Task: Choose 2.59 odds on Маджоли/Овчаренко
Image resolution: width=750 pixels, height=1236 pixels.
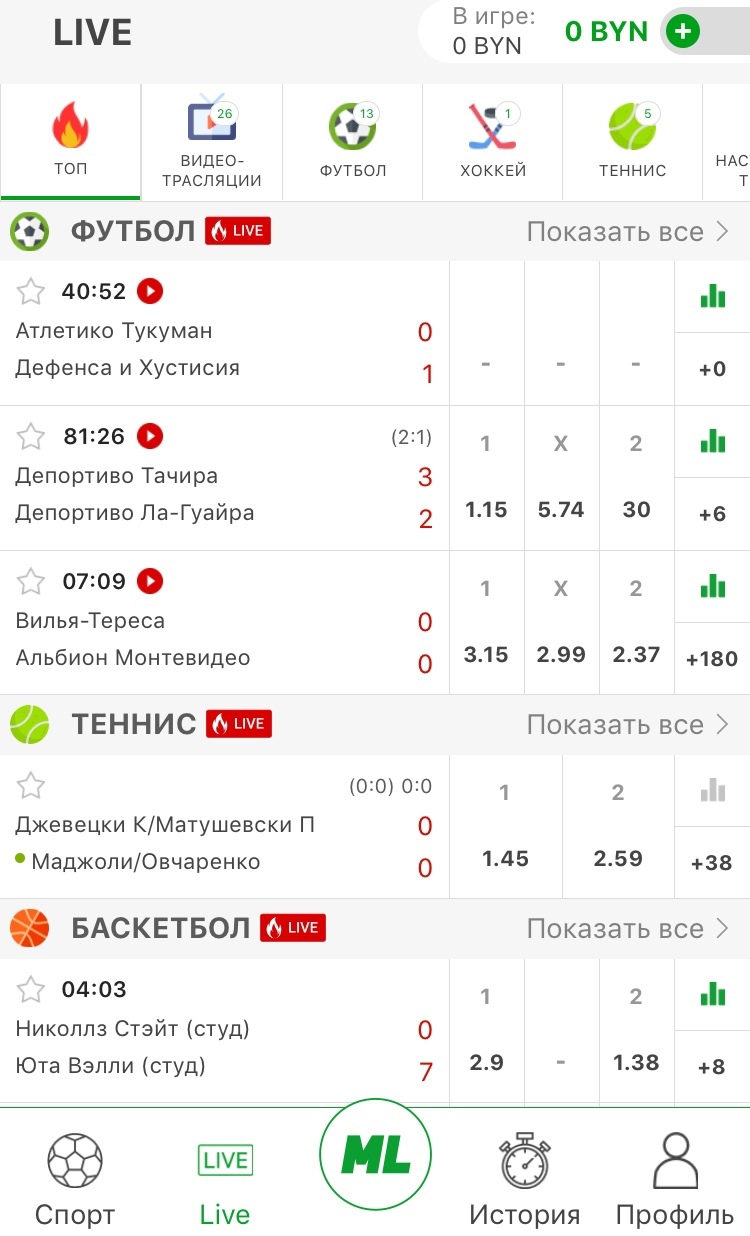Action: (618, 827)
